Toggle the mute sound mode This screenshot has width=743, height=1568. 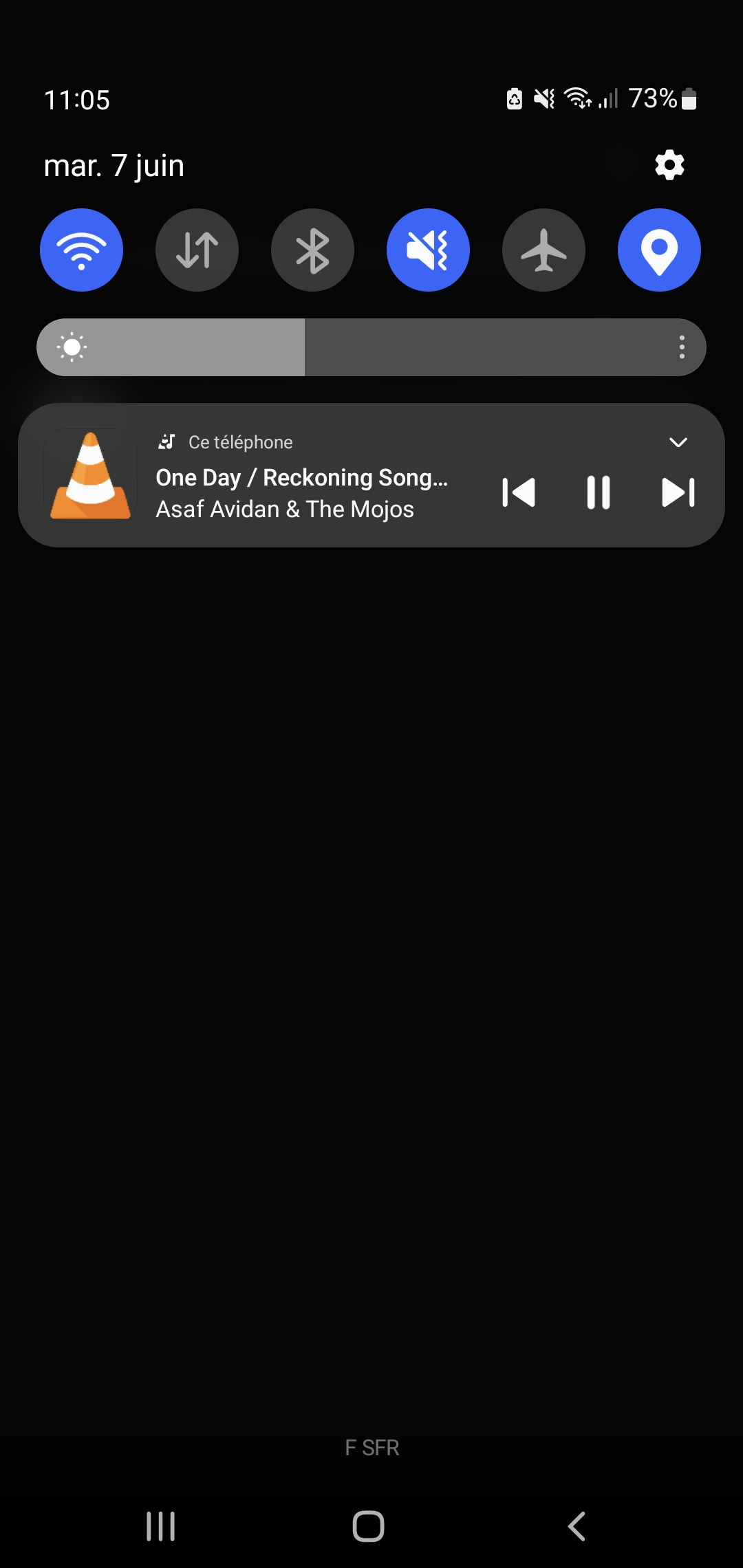tap(428, 250)
